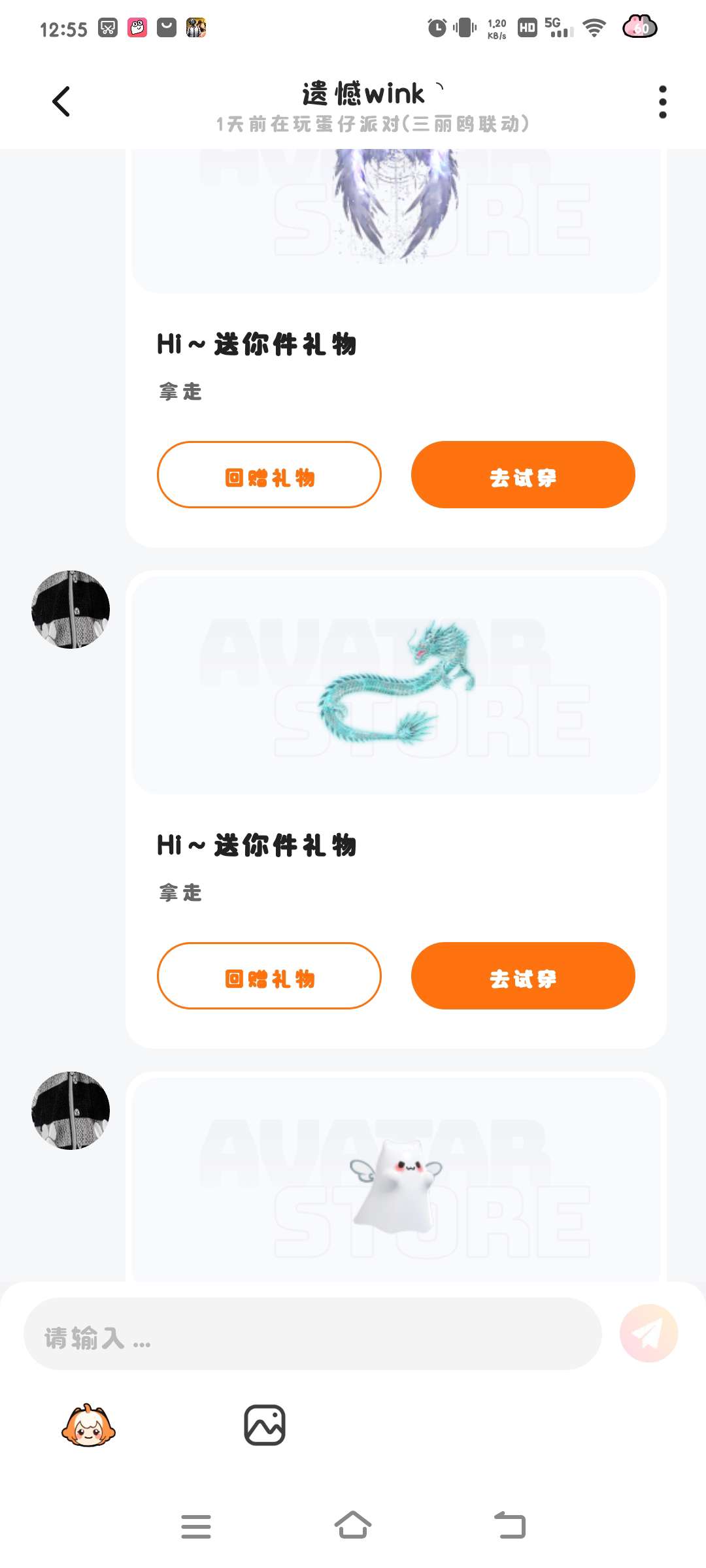Focus the 请输入 message field

pos(312,1334)
